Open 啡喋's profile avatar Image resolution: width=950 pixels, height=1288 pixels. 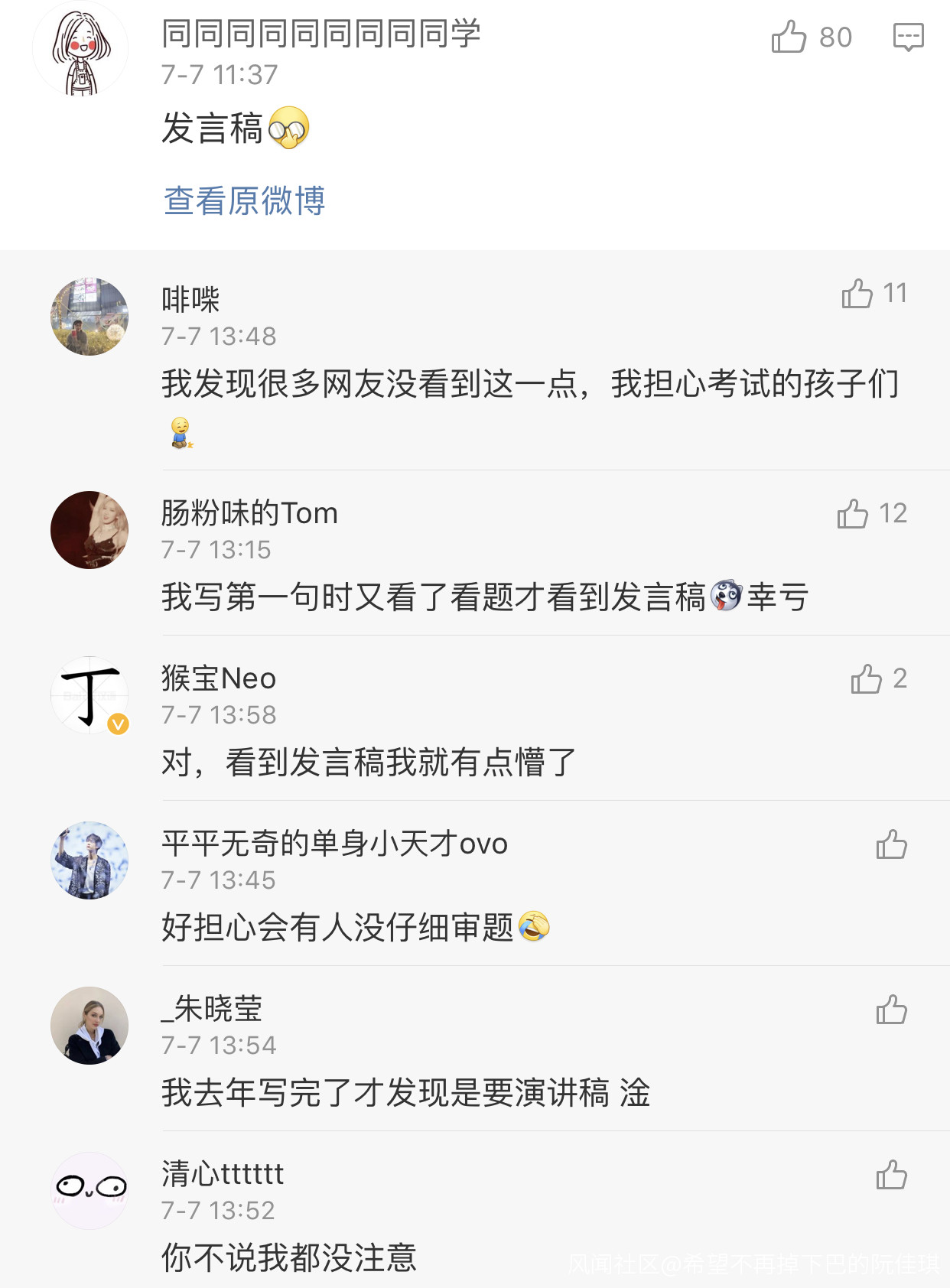(89, 317)
